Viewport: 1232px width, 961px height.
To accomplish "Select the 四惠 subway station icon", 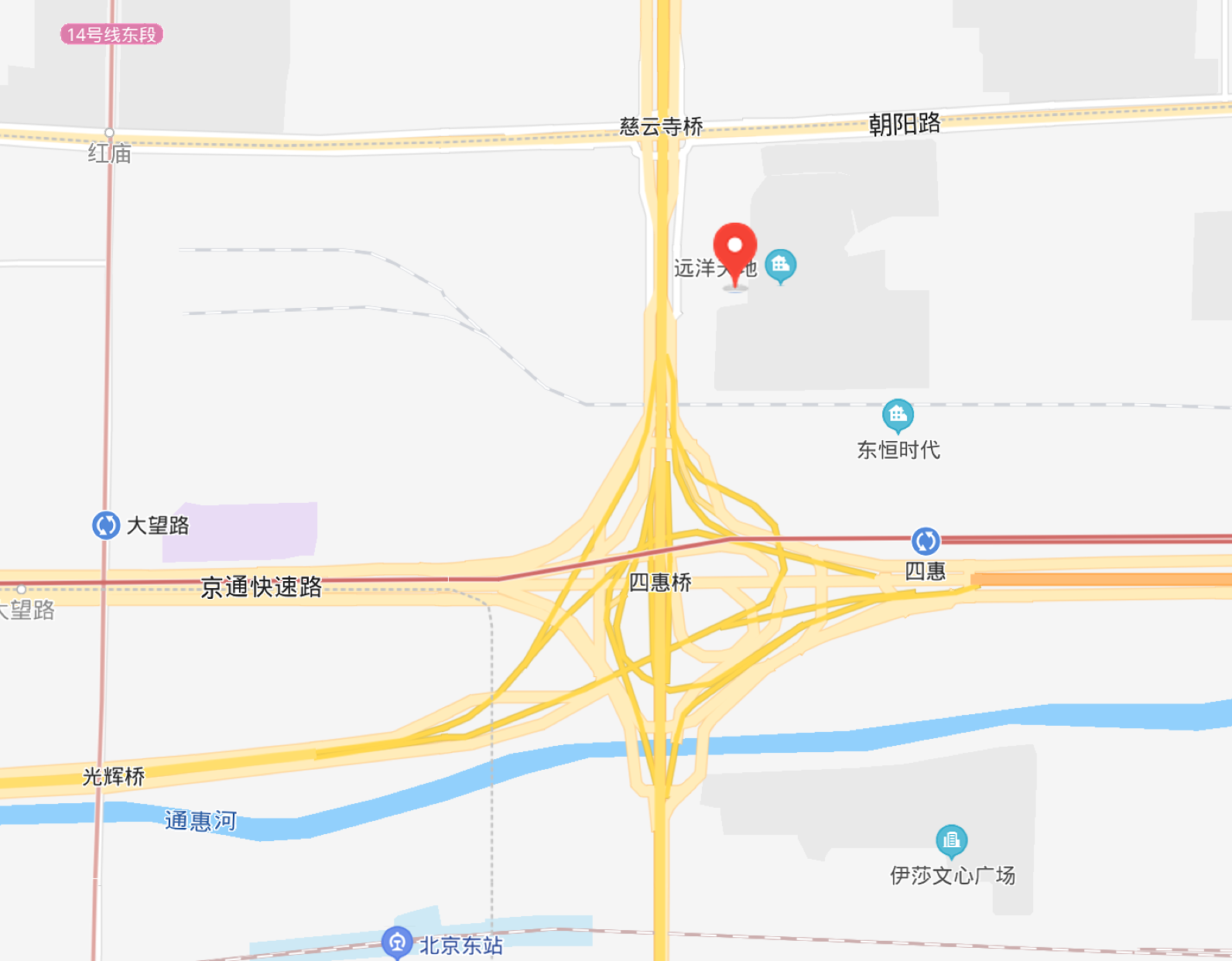I will coord(926,541).
